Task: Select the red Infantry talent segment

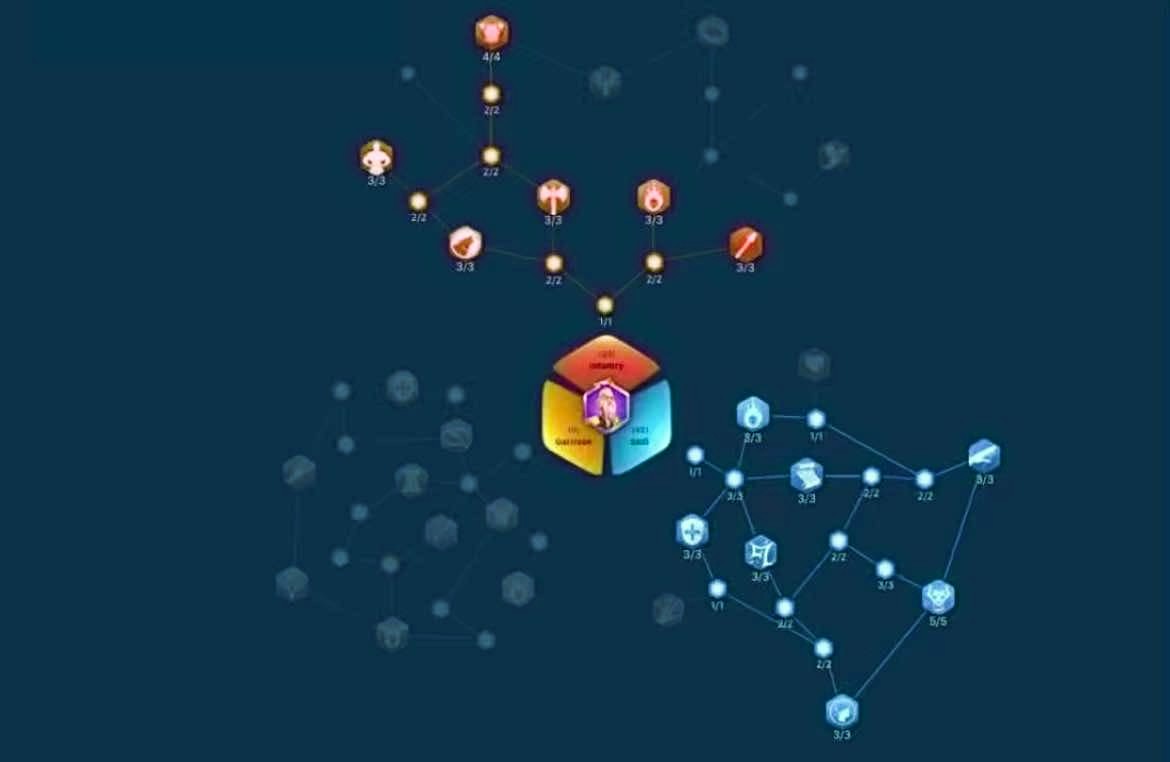Action: click(x=606, y=359)
